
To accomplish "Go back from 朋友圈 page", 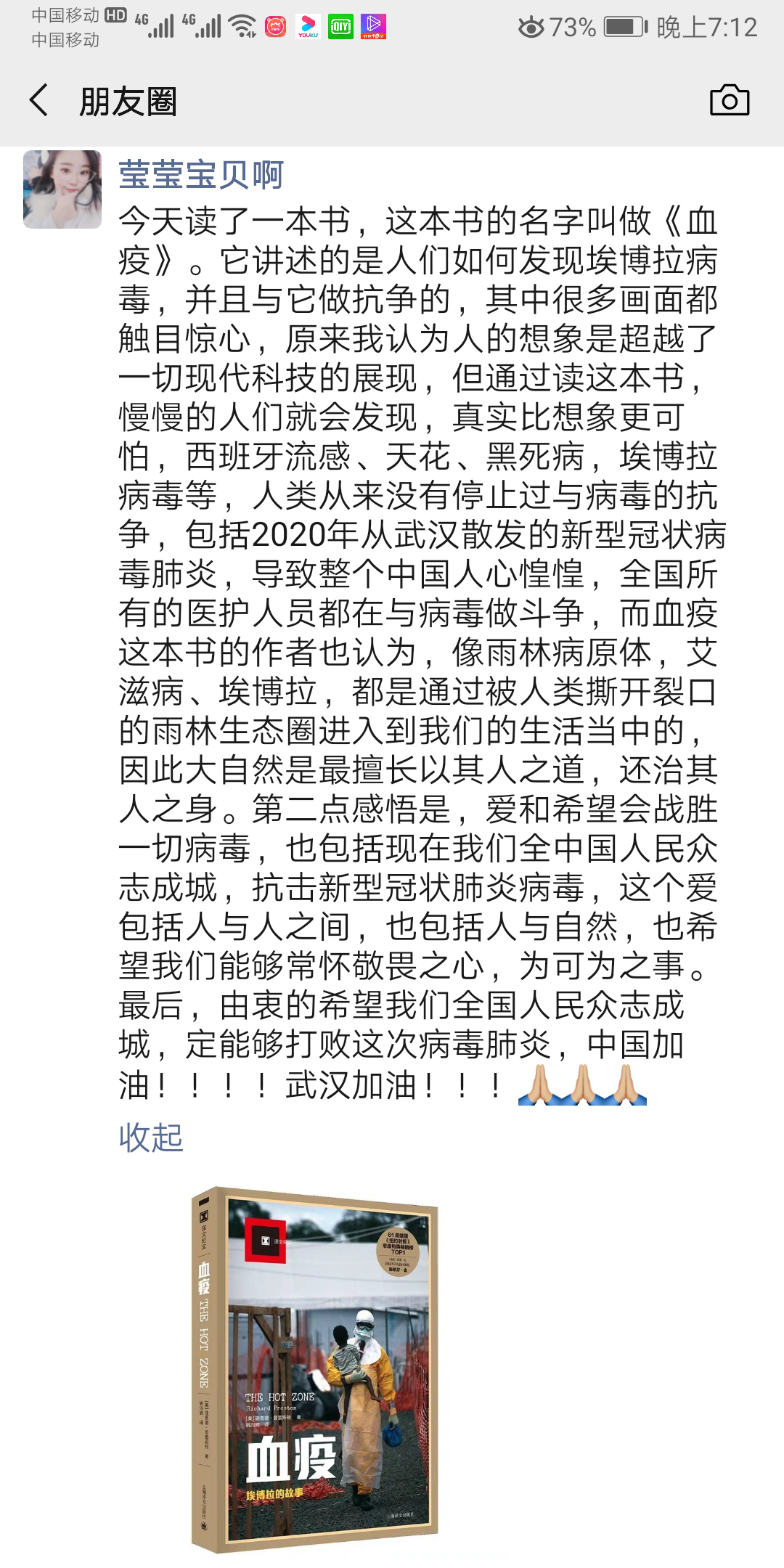I will (40, 100).
